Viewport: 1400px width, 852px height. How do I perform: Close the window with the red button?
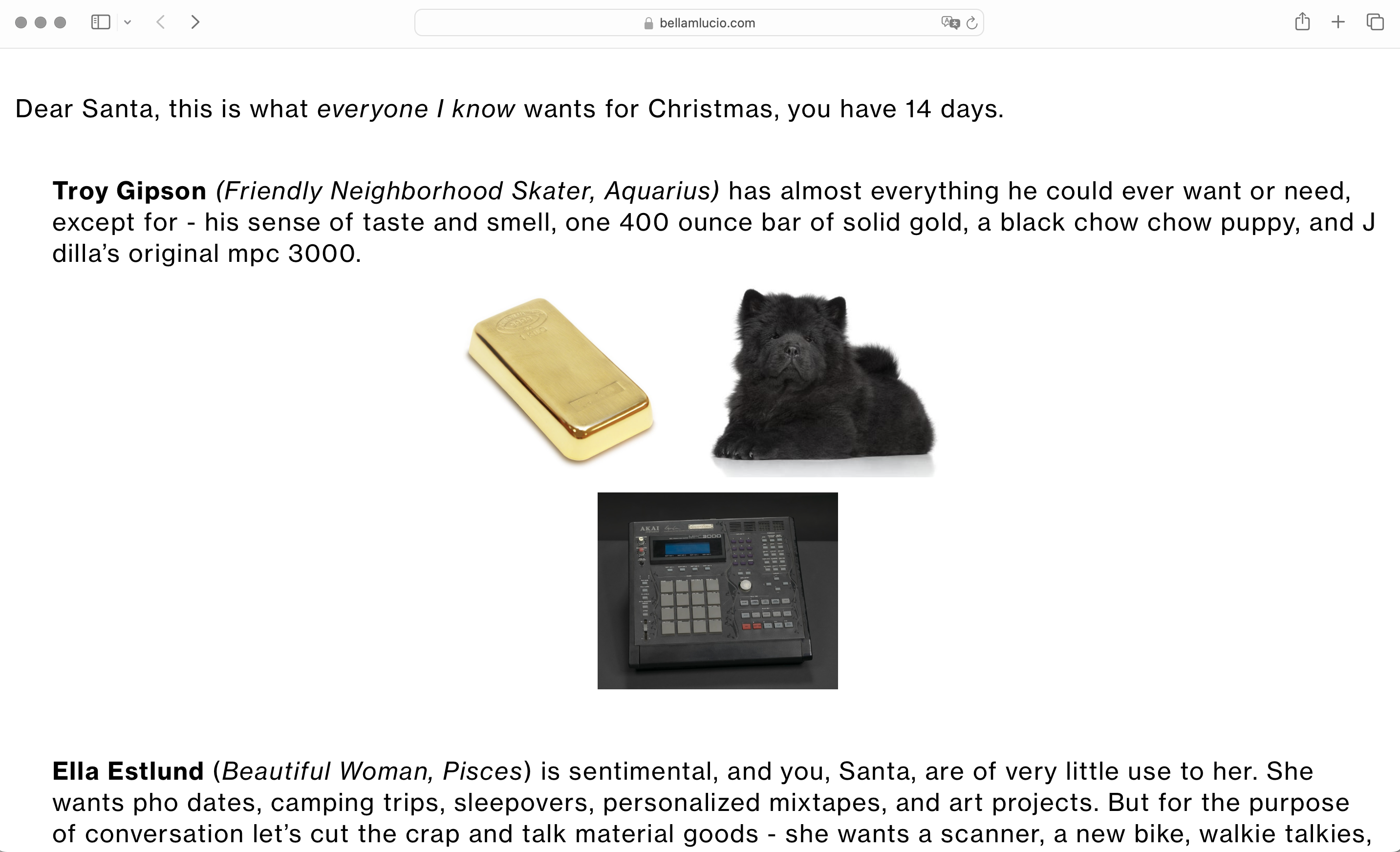21,22
